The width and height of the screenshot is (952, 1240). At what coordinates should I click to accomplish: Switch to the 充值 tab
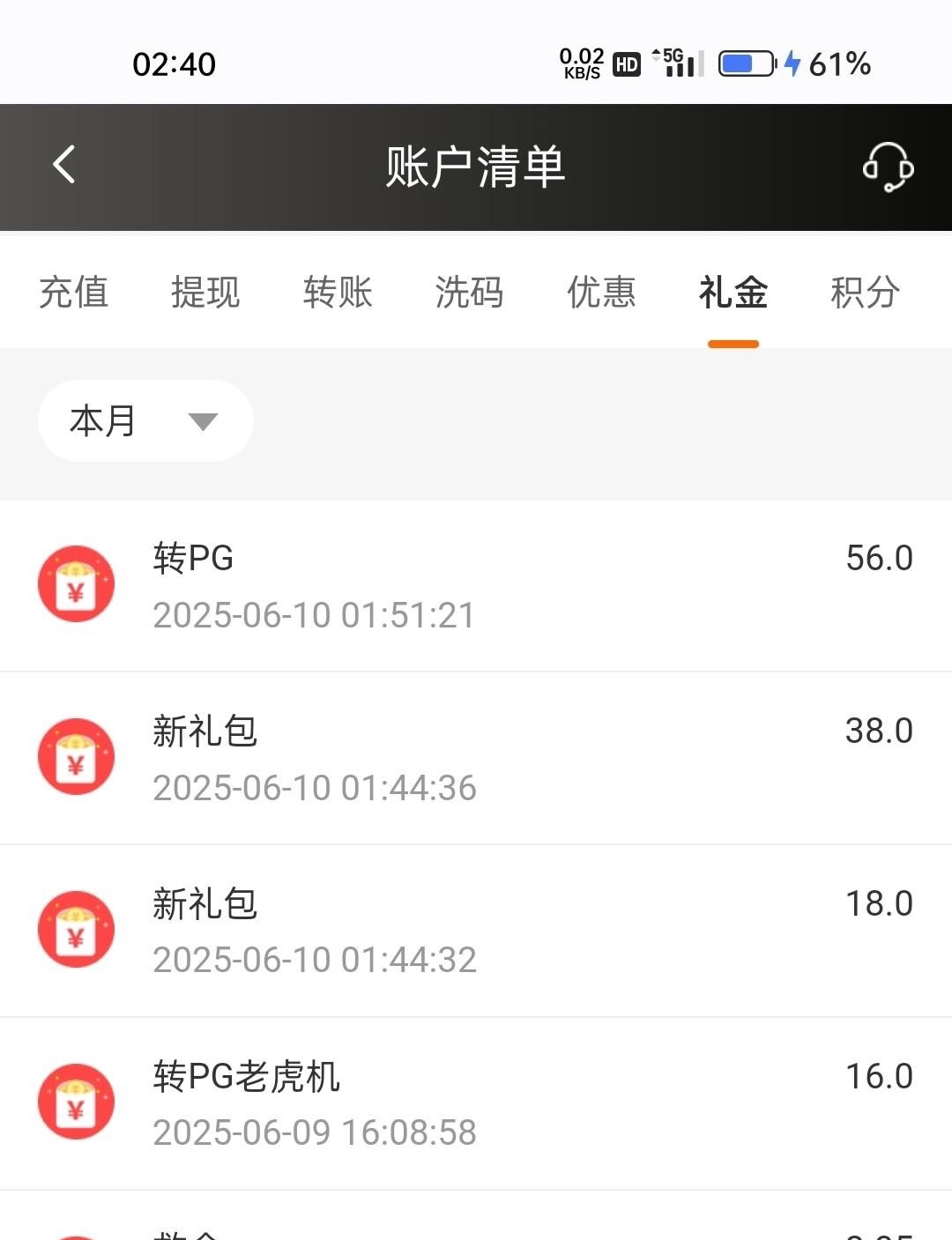click(73, 292)
